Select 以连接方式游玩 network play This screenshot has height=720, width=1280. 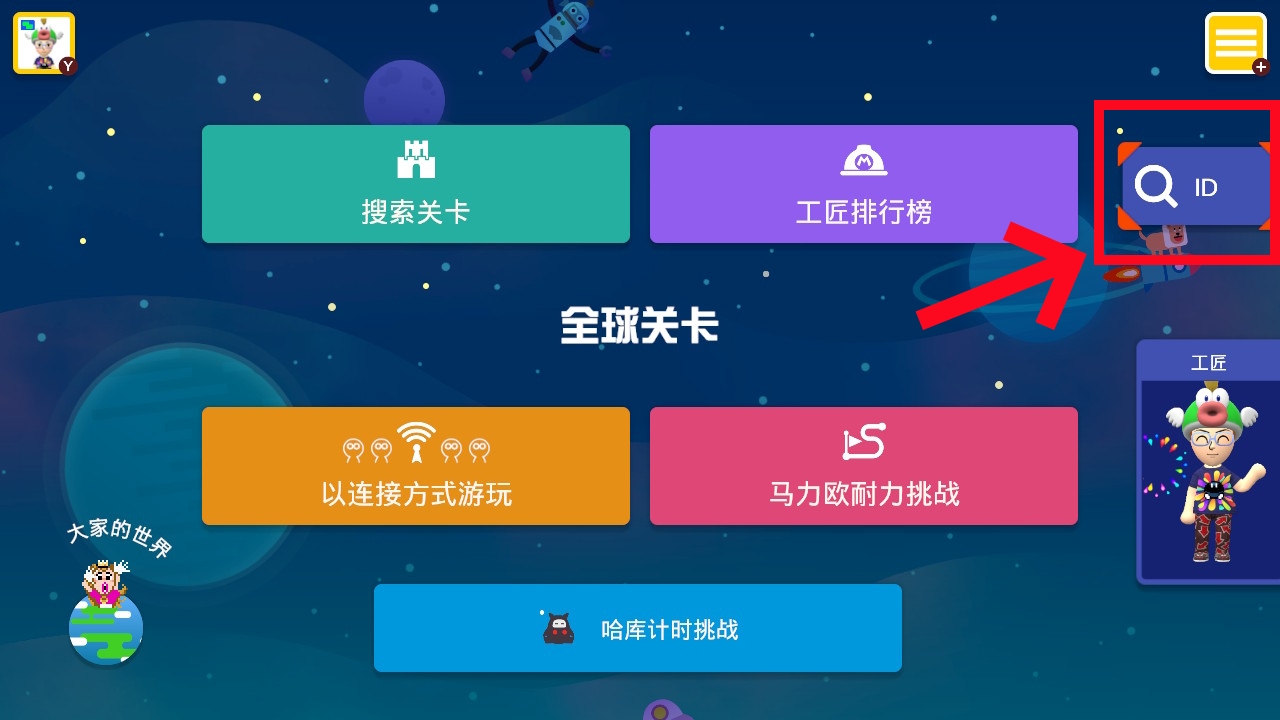click(x=415, y=466)
